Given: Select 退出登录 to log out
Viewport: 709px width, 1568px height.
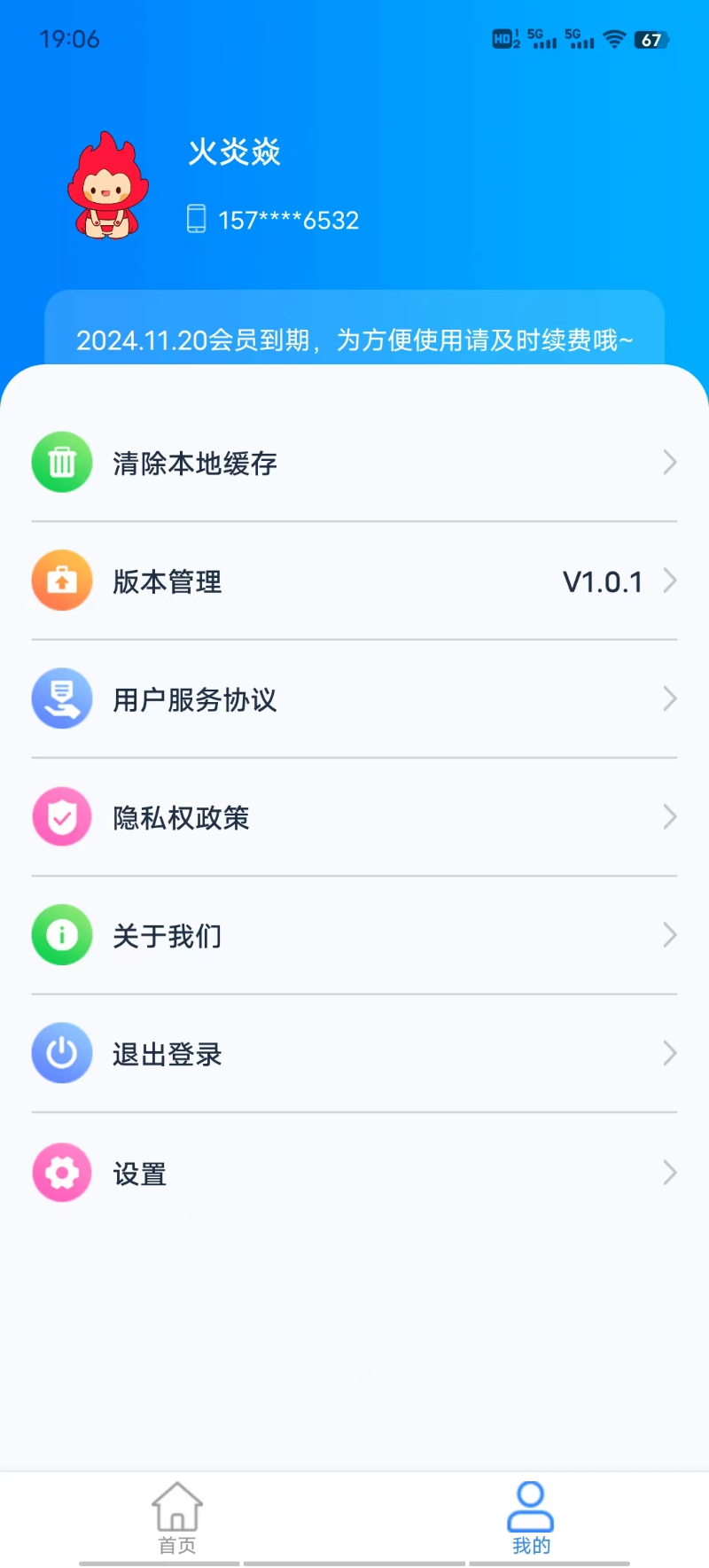Looking at the screenshot, I should tap(354, 1054).
